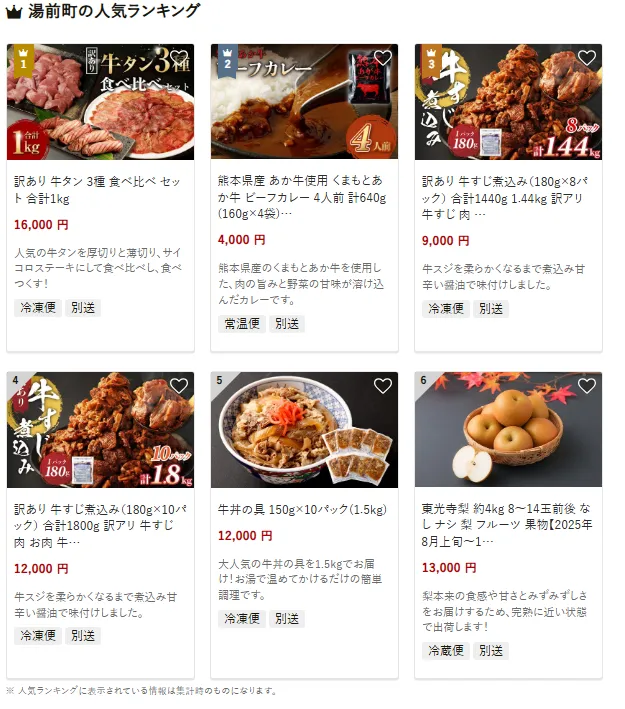This screenshot has width=625, height=709.
Task: Like the 東光寺梨 pear item
Action: (587, 386)
